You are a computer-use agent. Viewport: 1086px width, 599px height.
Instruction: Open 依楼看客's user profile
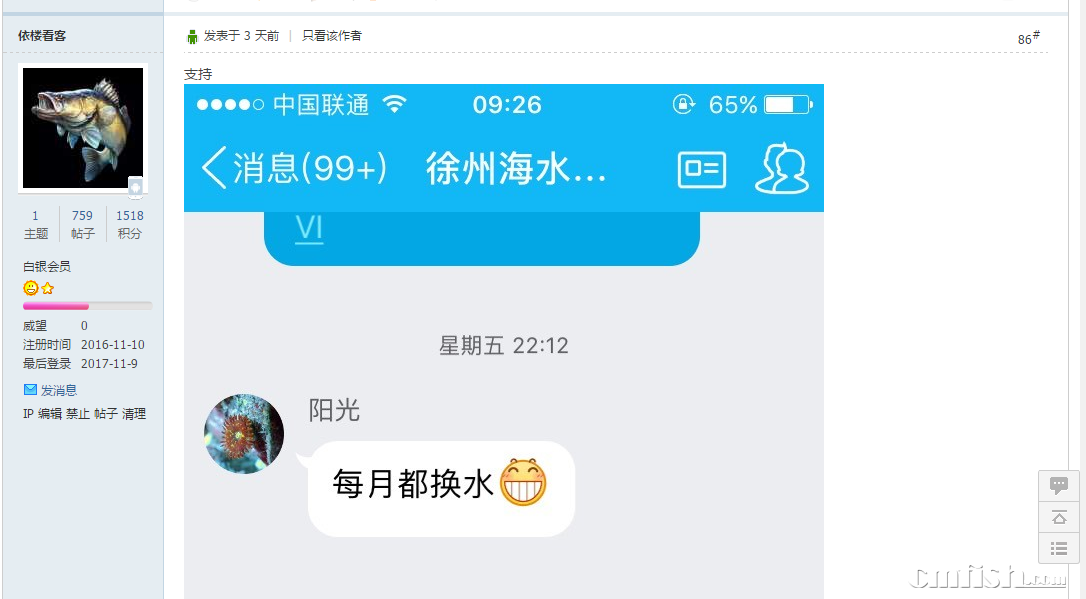[x=42, y=36]
